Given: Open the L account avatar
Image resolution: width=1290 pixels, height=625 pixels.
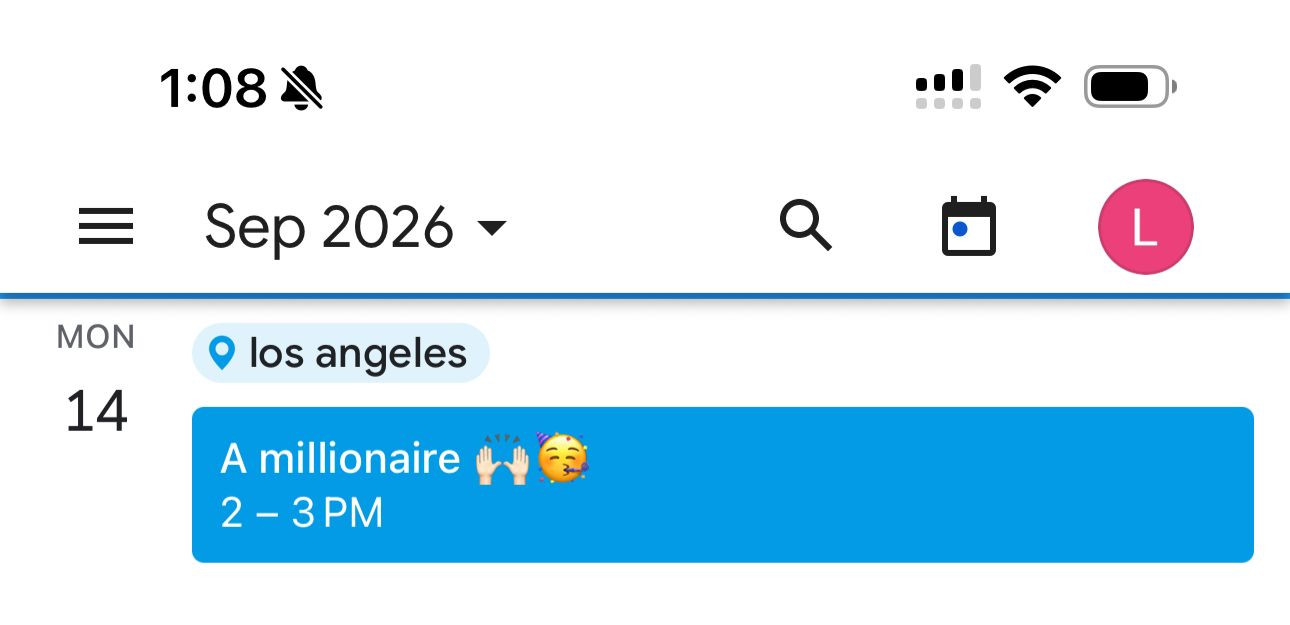Looking at the screenshot, I should pyautogui.click(x=1145, y=227).
